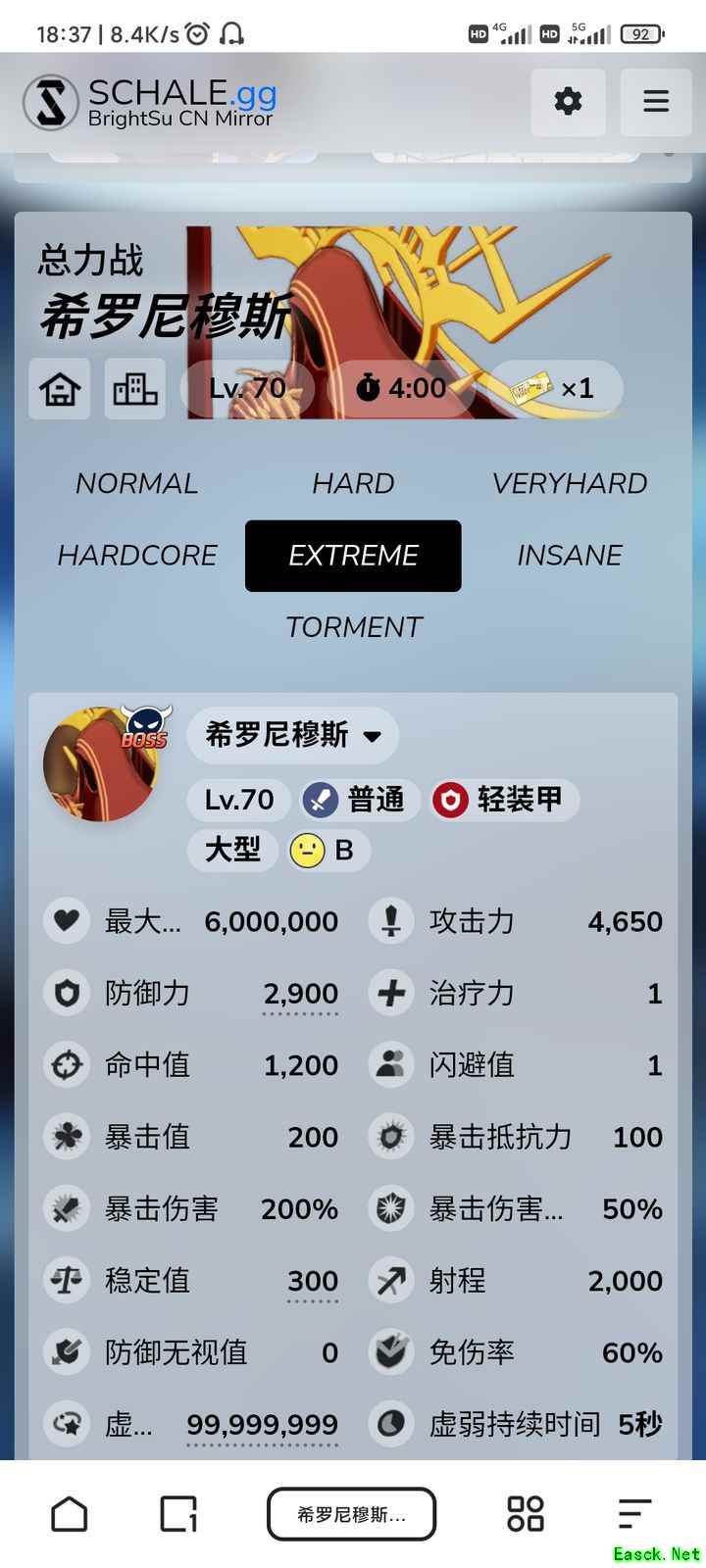
Task: Open the browser menu lines icon
Action: (x=634, y=1514)
